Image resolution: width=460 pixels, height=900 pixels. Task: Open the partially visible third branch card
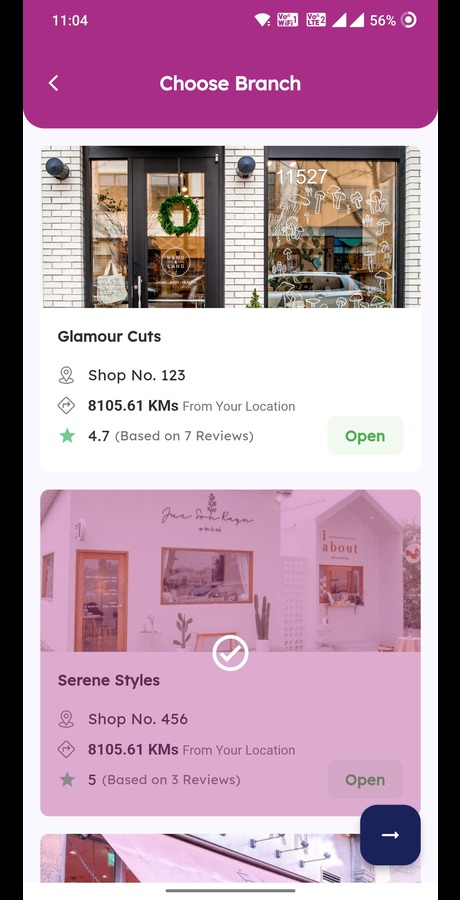(x=200, y=858)
